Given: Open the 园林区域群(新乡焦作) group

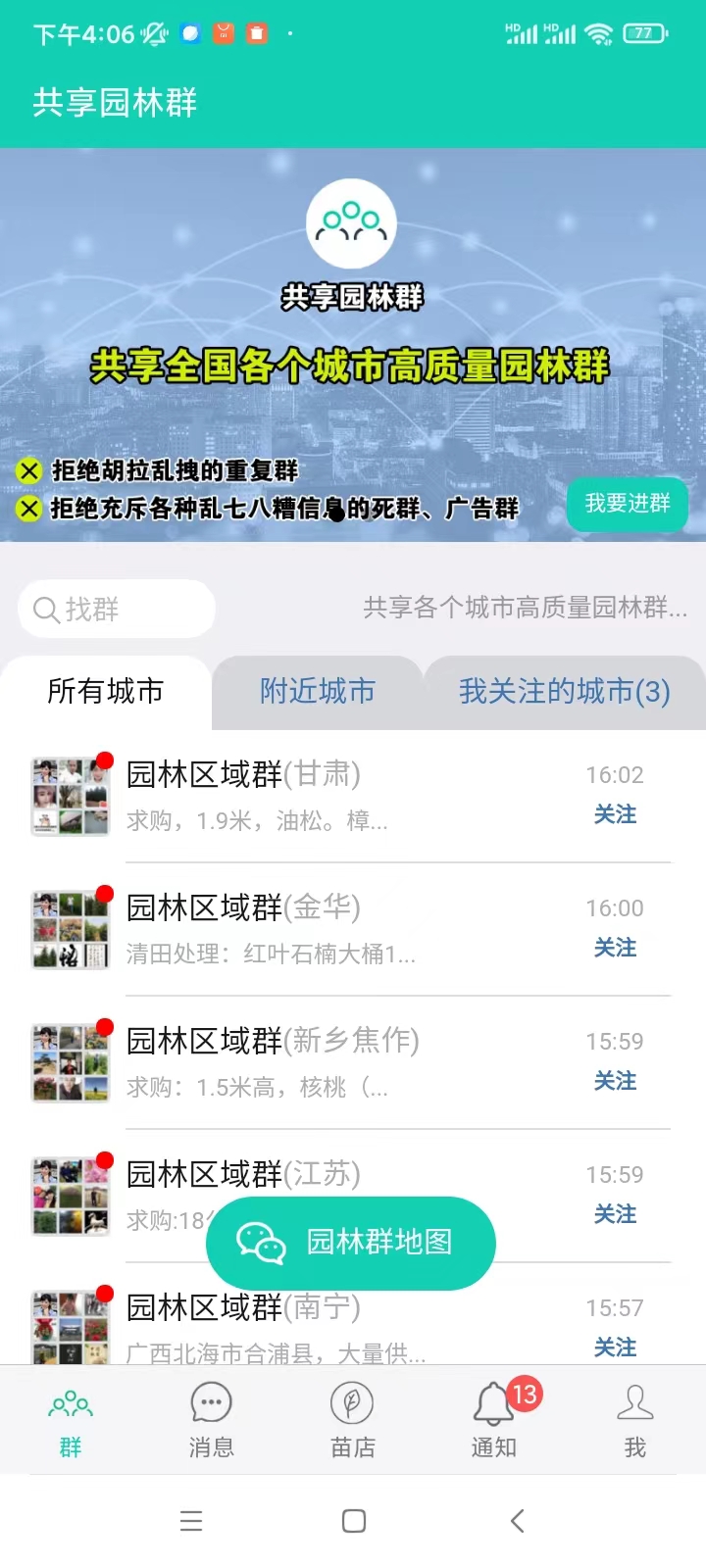Looking at the screenshot, I should (294, 1061).
